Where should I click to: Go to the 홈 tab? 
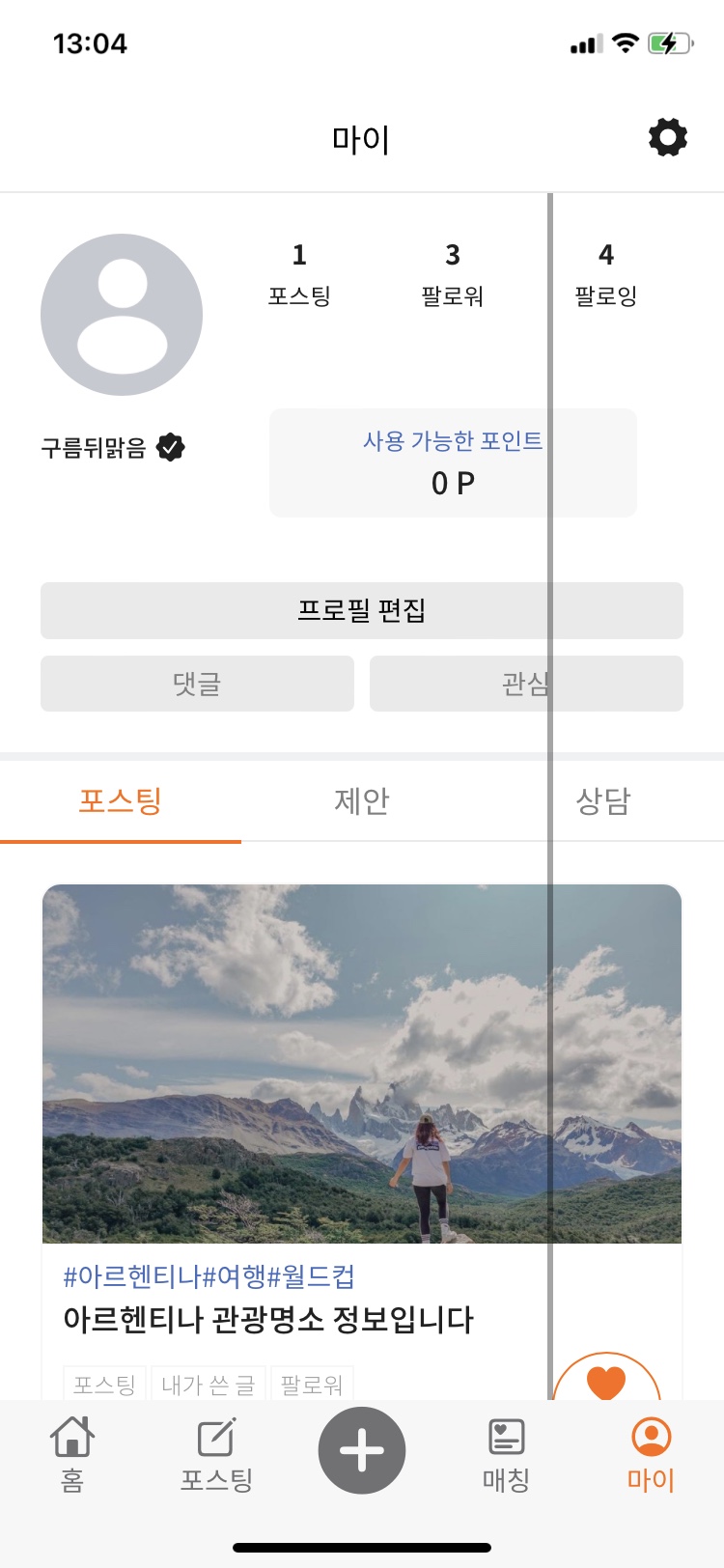click(x=72, y=1453)
